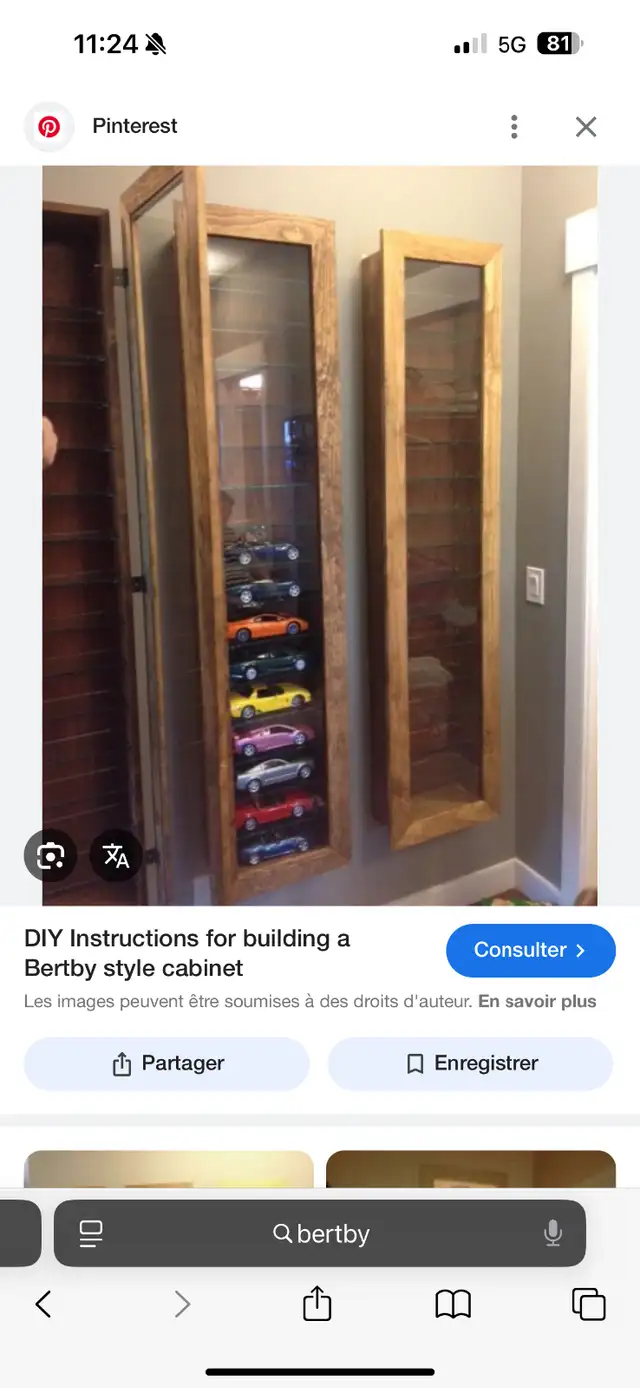This screenshot has height=1388, width=640.
Task: Open the bertby address bar
Action: point(320,1234)
